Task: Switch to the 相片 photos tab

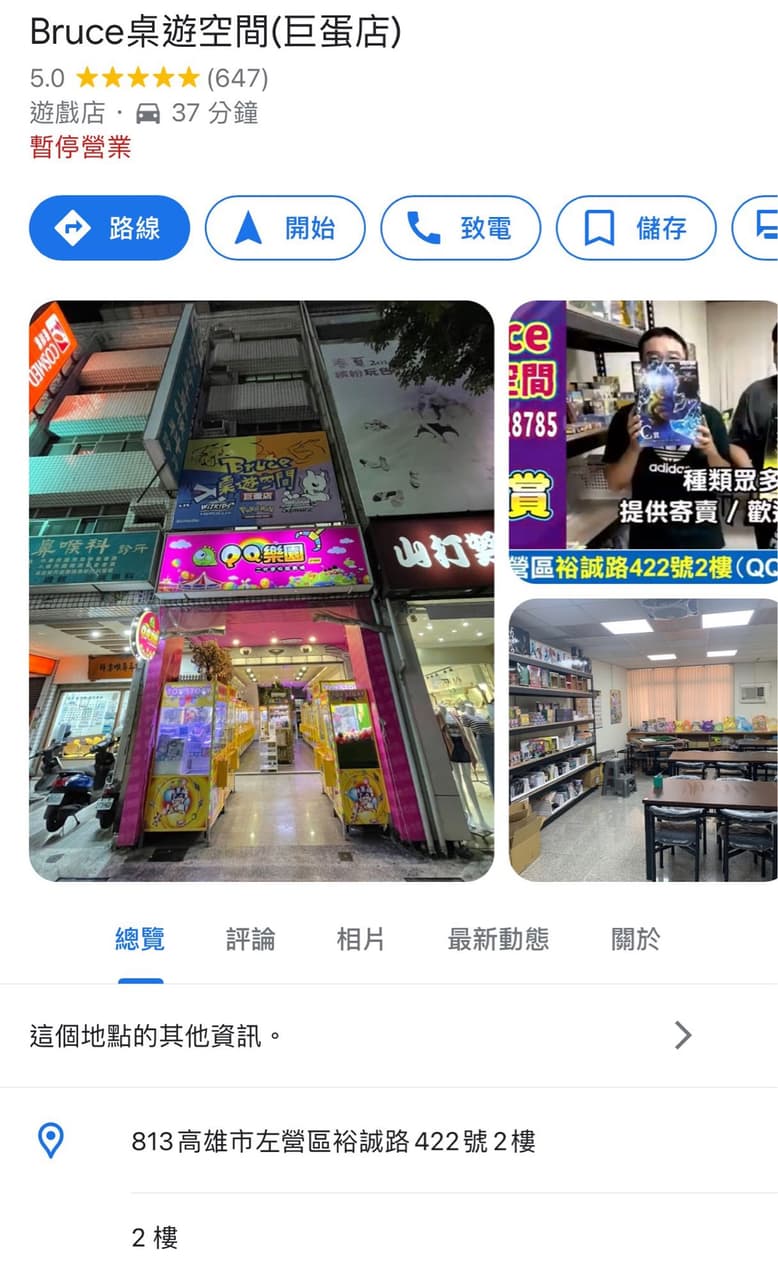Action: coord(360,939)
